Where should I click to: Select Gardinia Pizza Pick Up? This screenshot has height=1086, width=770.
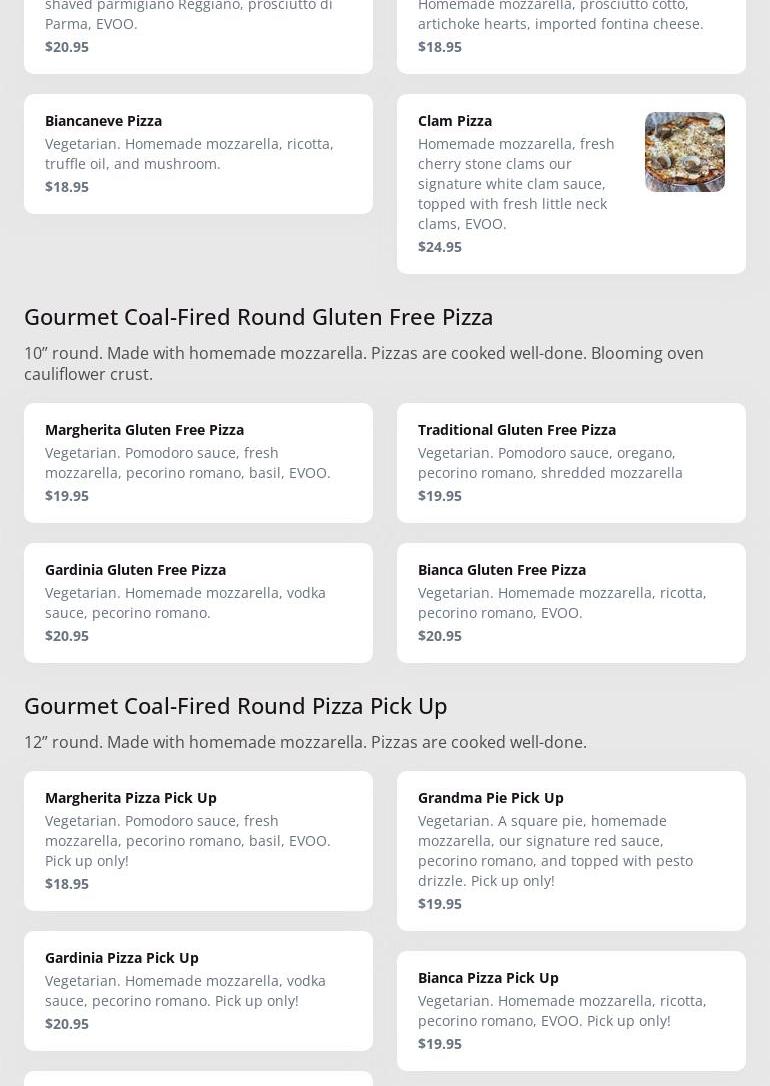coord(198,990)
